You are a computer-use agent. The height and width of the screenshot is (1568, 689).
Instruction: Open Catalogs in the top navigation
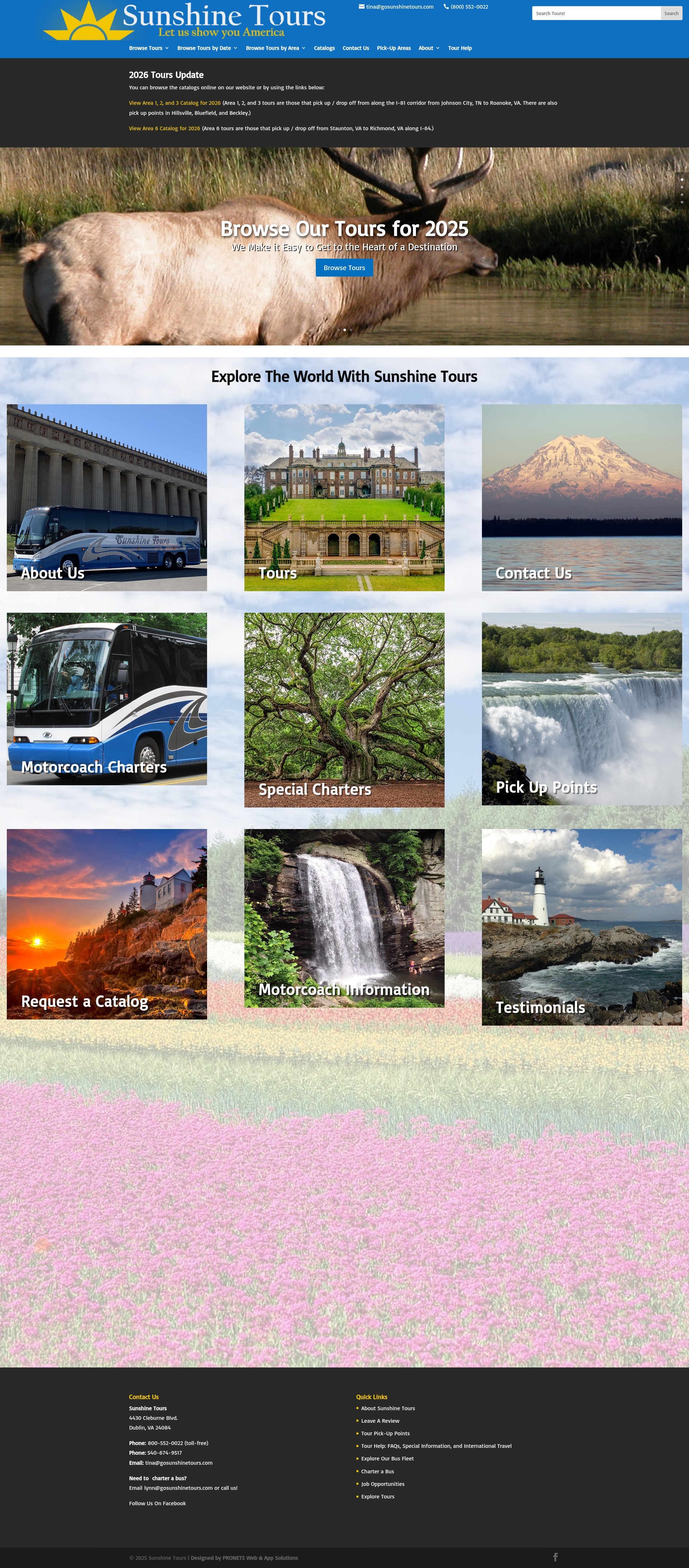pos(324,48)
